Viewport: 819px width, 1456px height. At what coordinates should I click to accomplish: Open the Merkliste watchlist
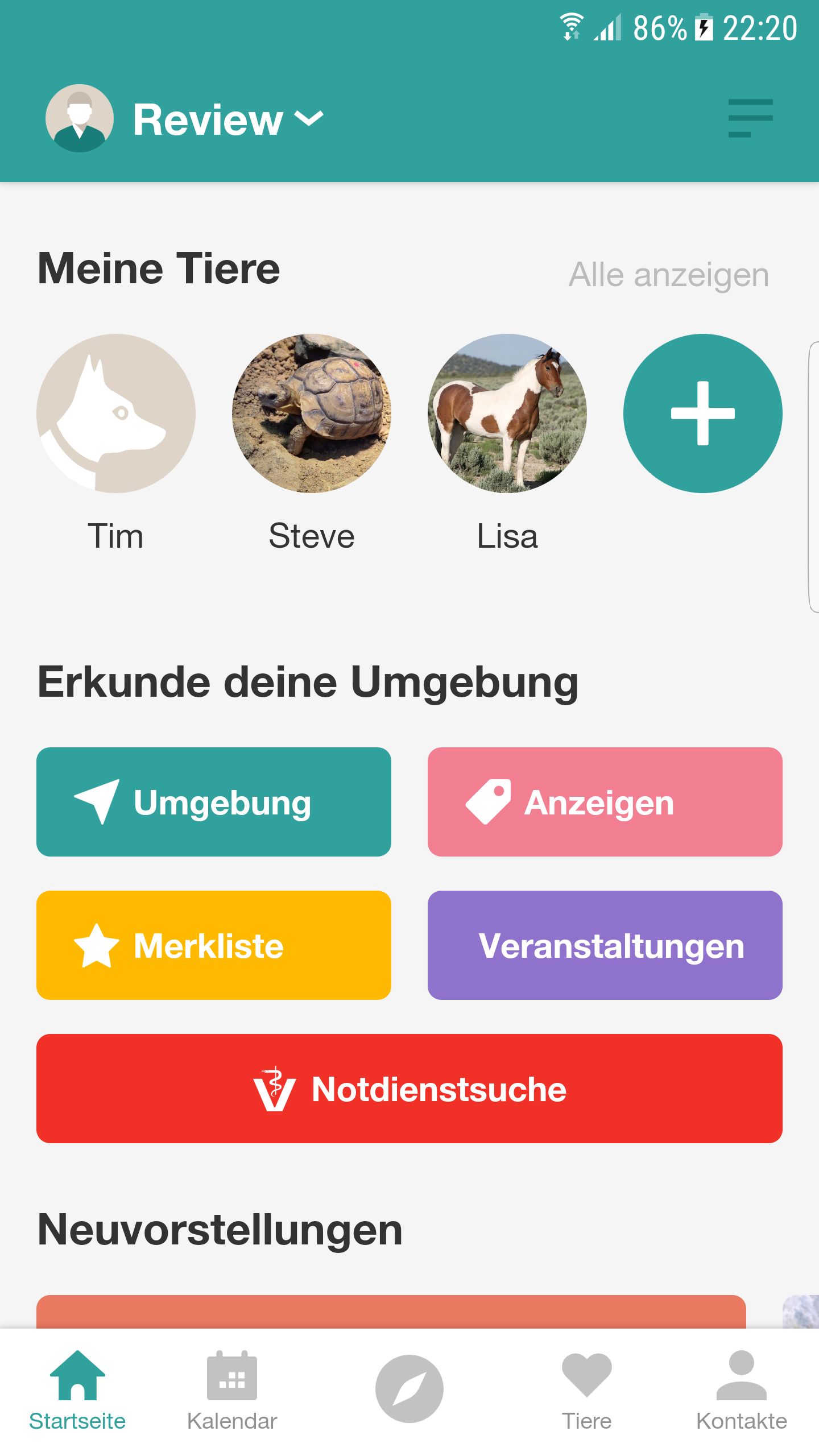(214, 945)
